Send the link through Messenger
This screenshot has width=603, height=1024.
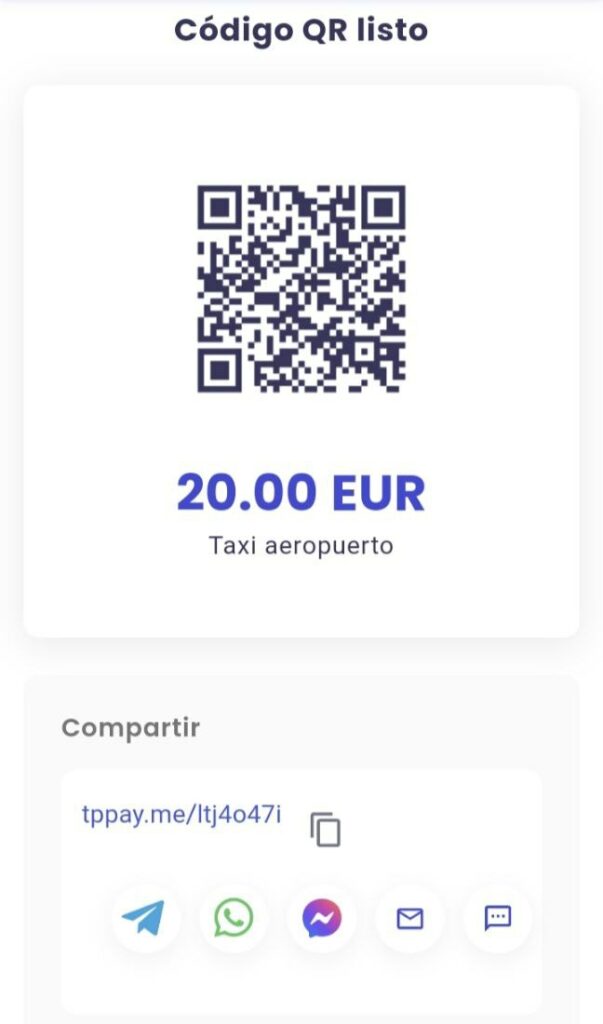(321, 918)
